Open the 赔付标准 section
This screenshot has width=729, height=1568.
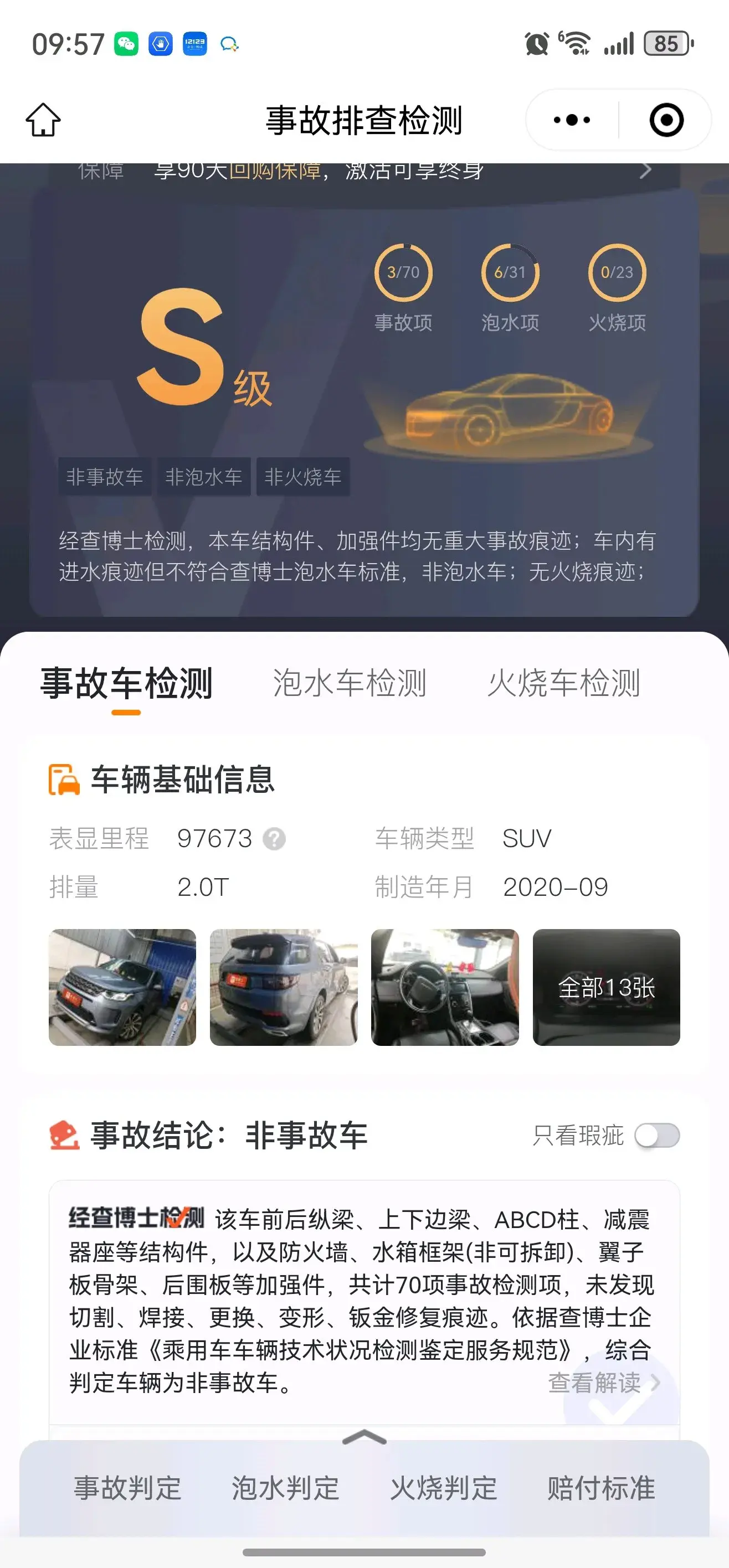point(601,1488)
